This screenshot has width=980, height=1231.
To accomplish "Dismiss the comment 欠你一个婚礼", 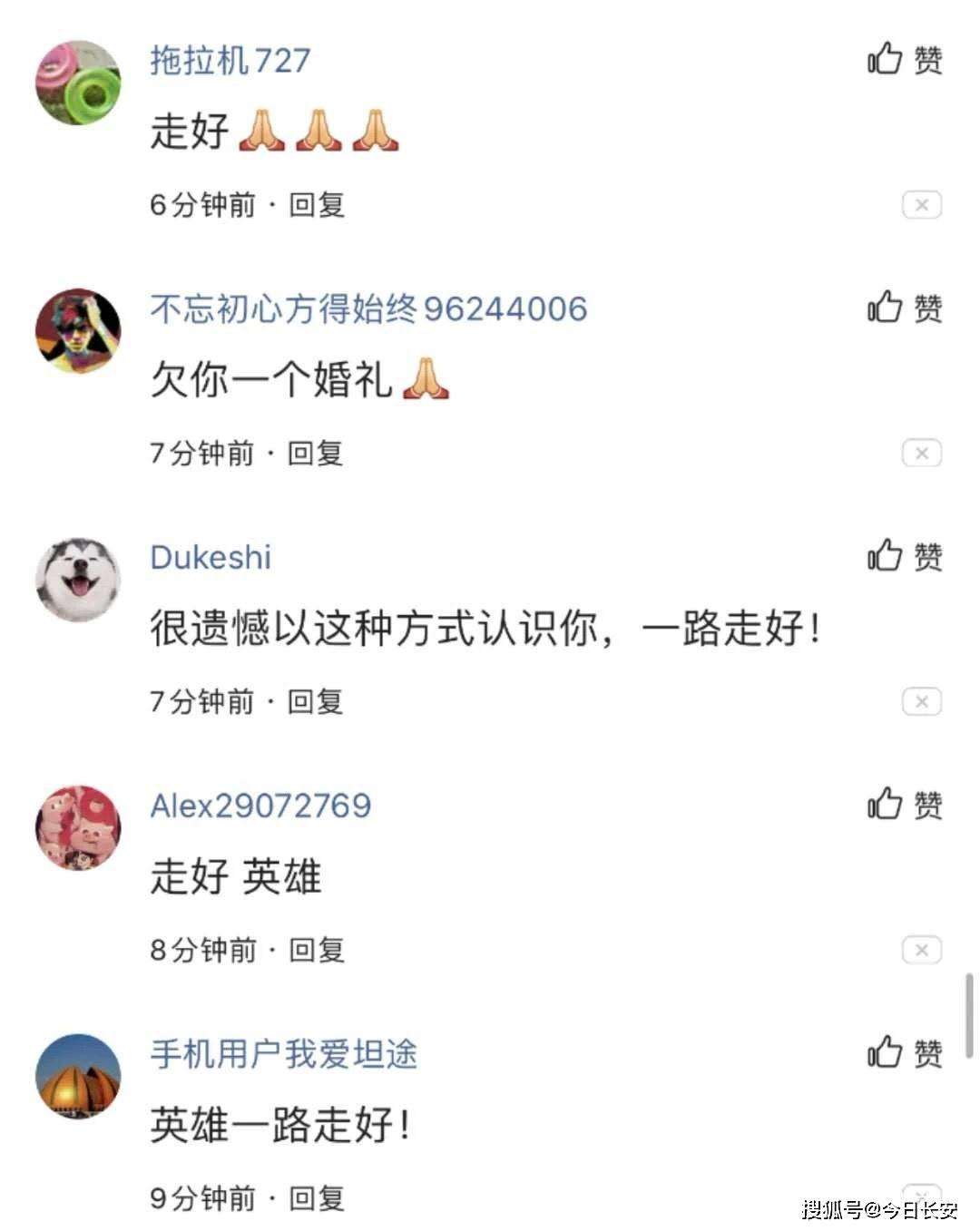I will [921, 453].
